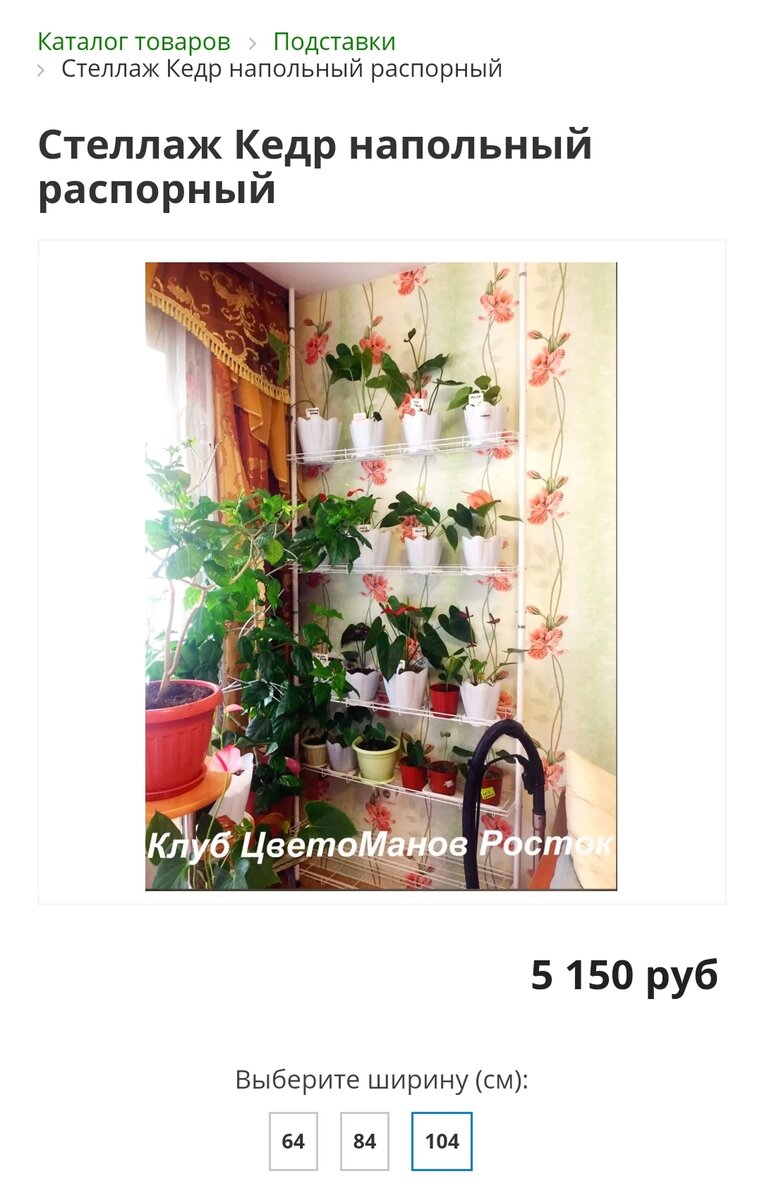Open the Стеллаж Кедр product photo
The width and height of the screenshot is (762, 1200).
pyautogui.click(x=381, y=575)
